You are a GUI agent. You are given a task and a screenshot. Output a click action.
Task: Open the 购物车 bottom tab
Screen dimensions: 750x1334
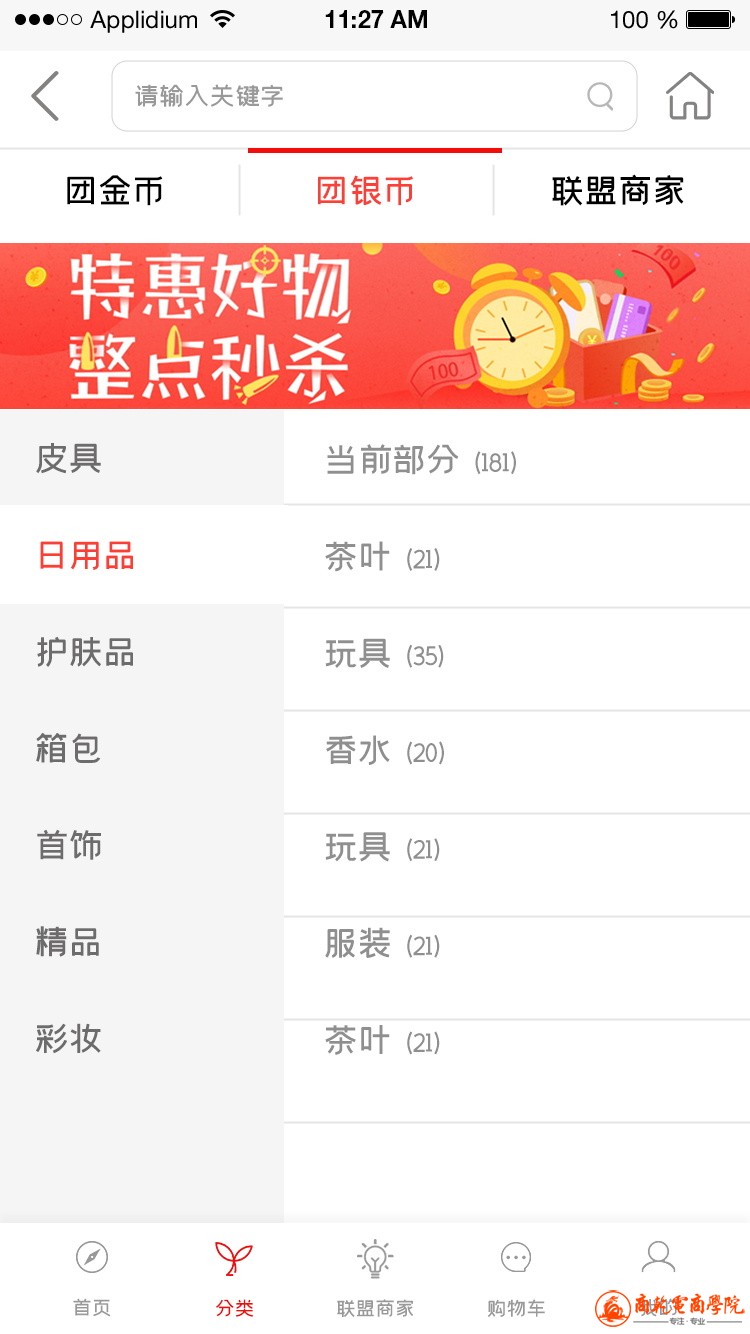(516, 1278)
